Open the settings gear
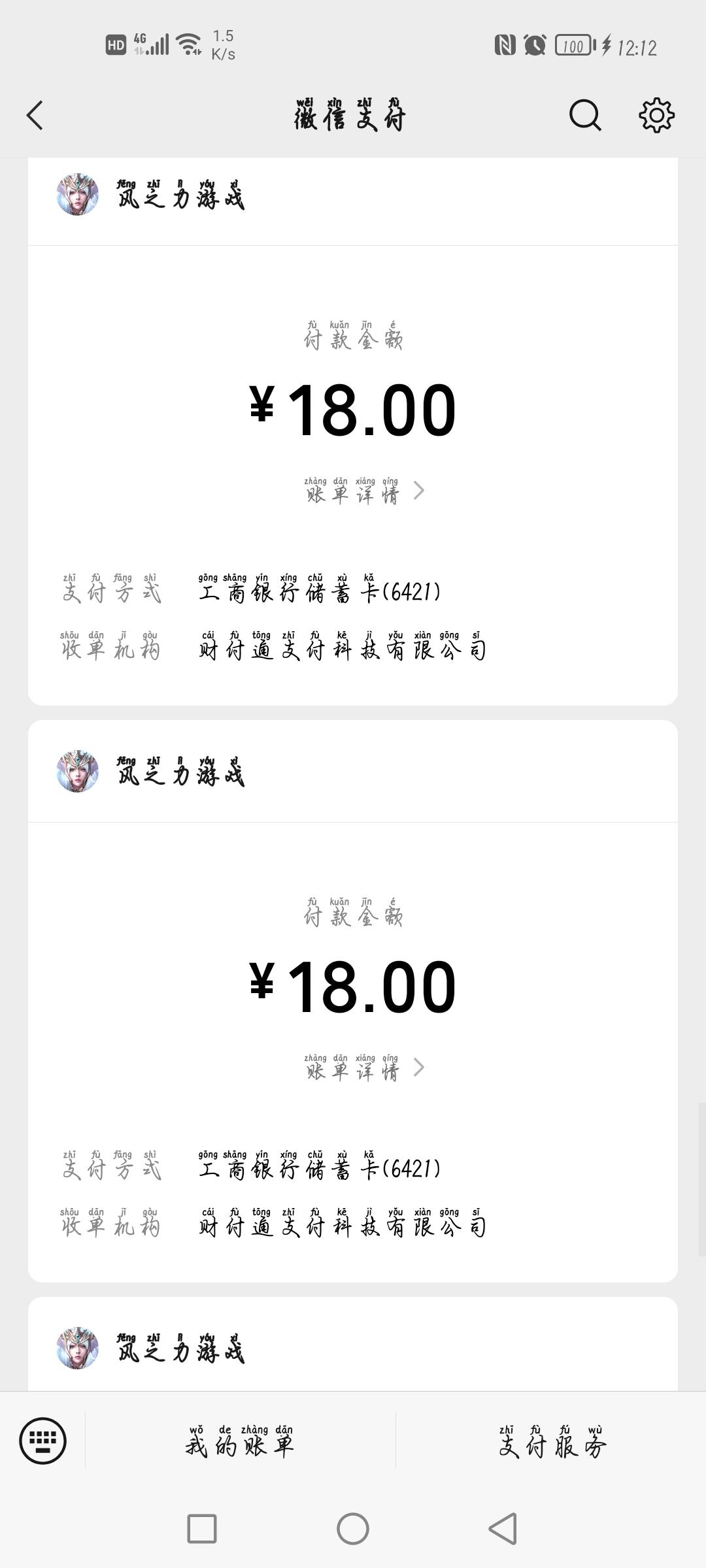706x1568 pixels. pyautogui.click(x=656, y=116)
